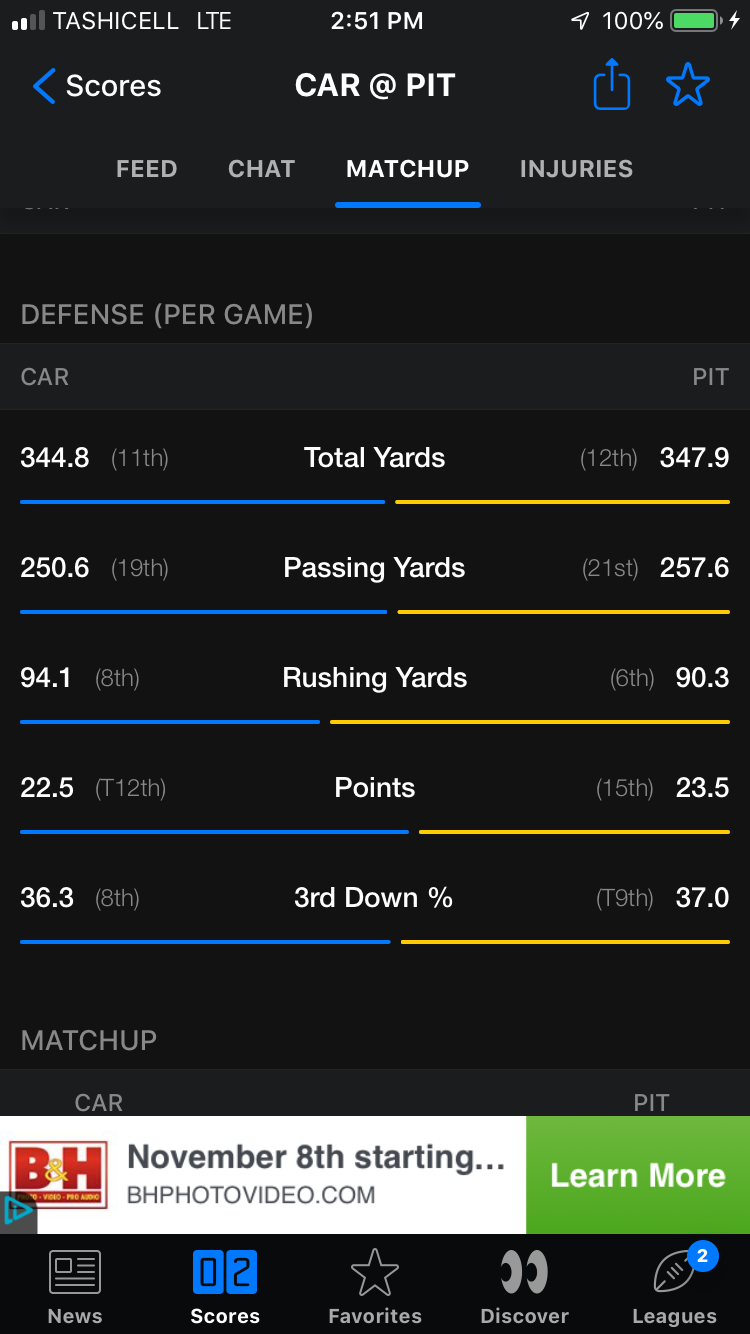This screenshot has height=1334, width=750.
Task: Open the Chat tab
Action: pos(261,169)
